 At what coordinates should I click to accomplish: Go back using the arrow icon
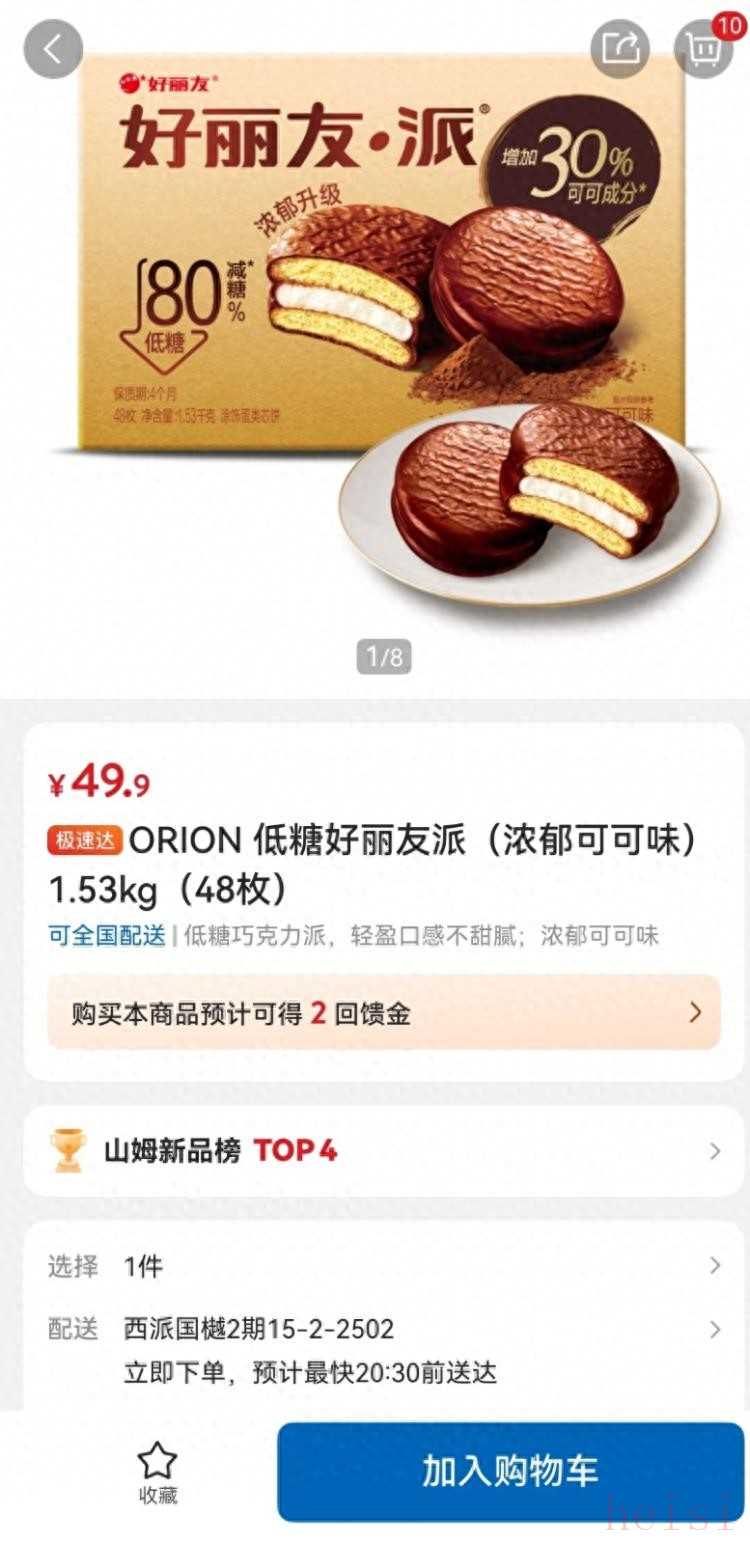[x=52, y=49]
